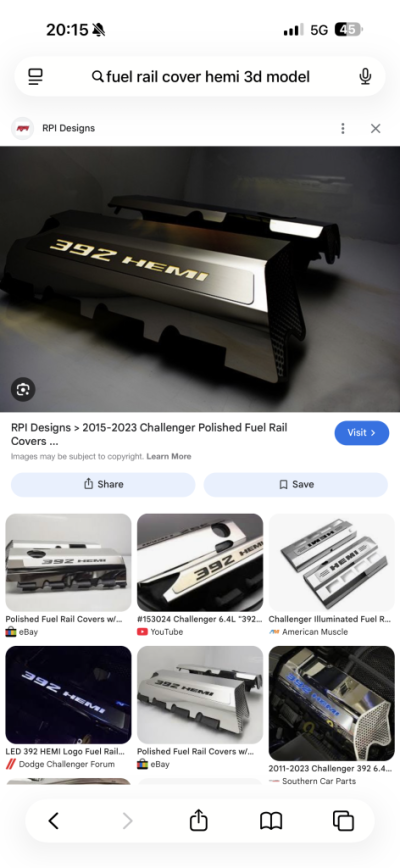Close the RPI Designs image preview
Viewport: 400px width, 868px height.
point(376,128)
